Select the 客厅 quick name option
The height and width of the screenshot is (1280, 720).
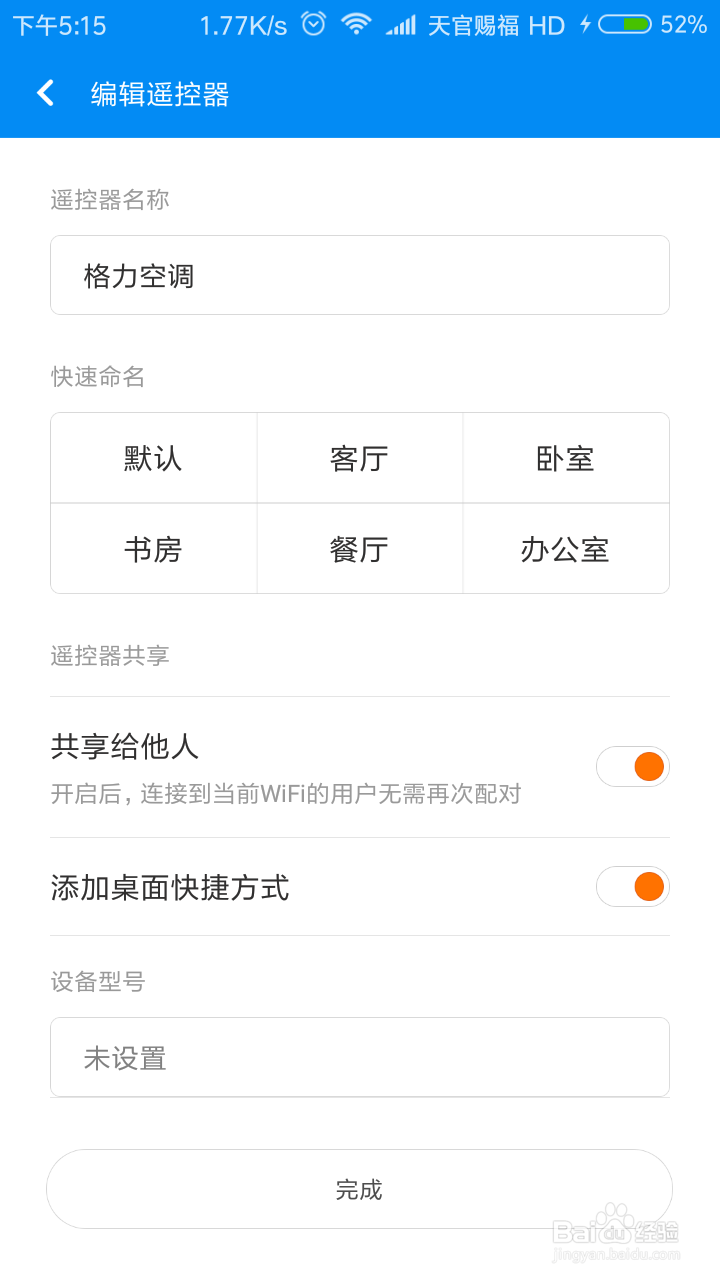pos(360,457)
